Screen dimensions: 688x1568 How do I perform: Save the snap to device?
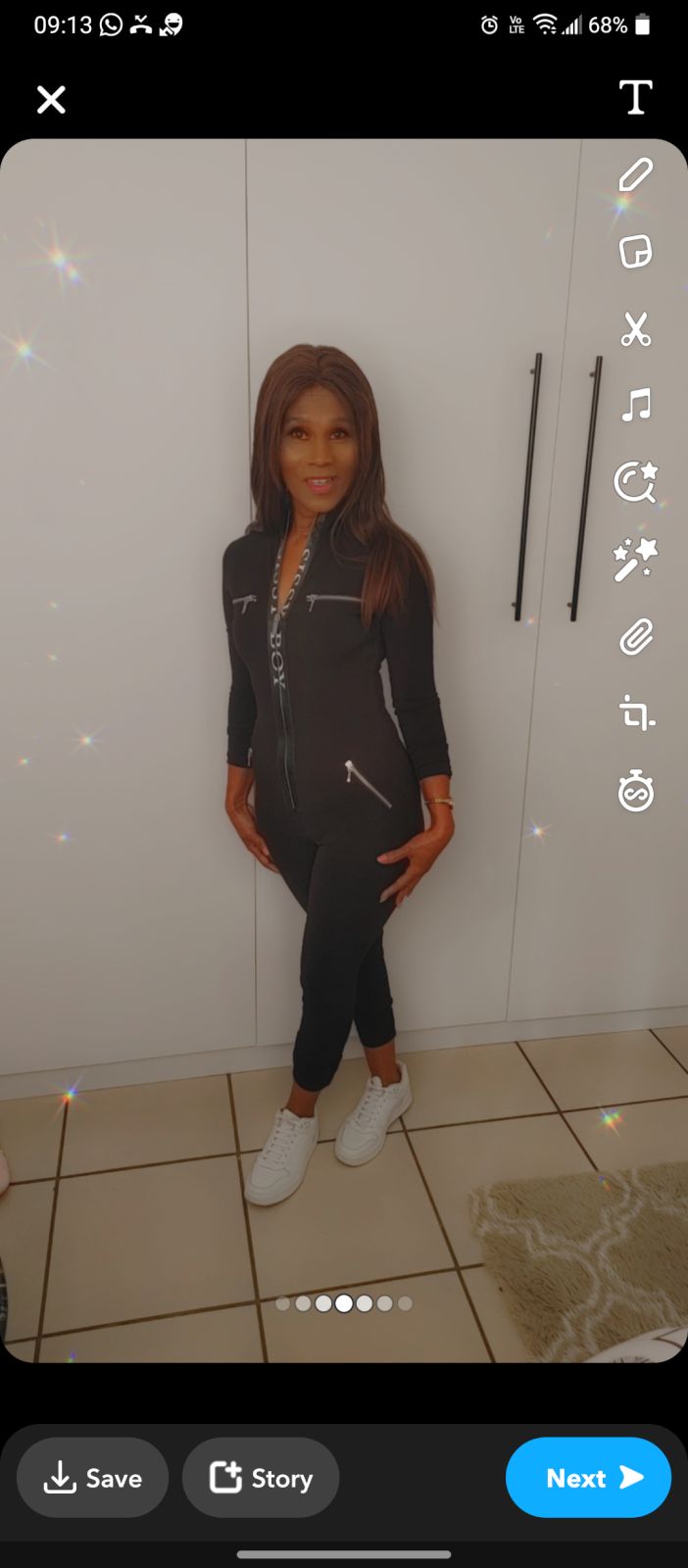pos(93,1478)
